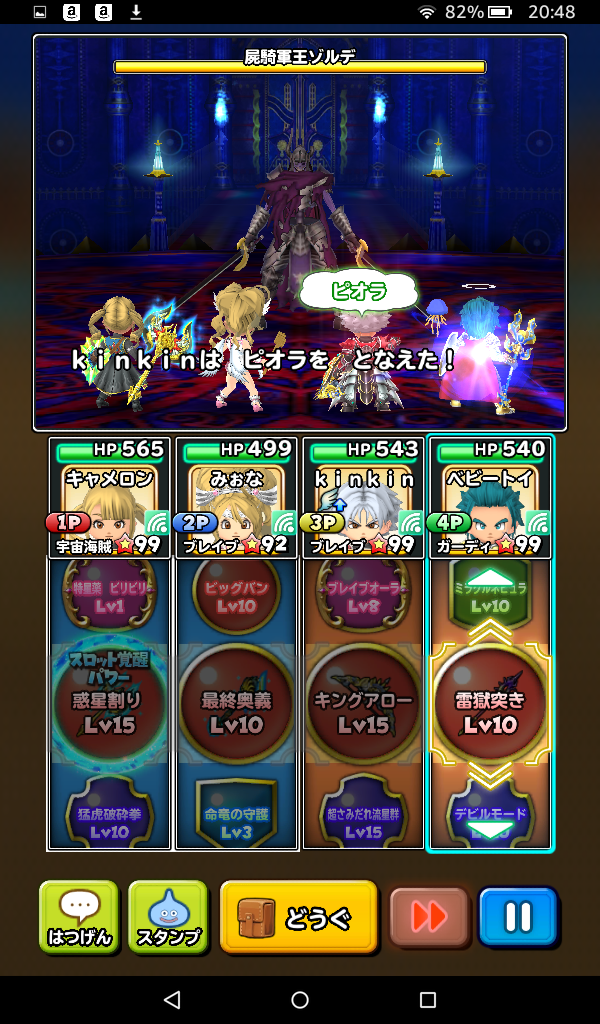
Task: Open キャメロン's character panel
Action: click(x=109, y=498)
